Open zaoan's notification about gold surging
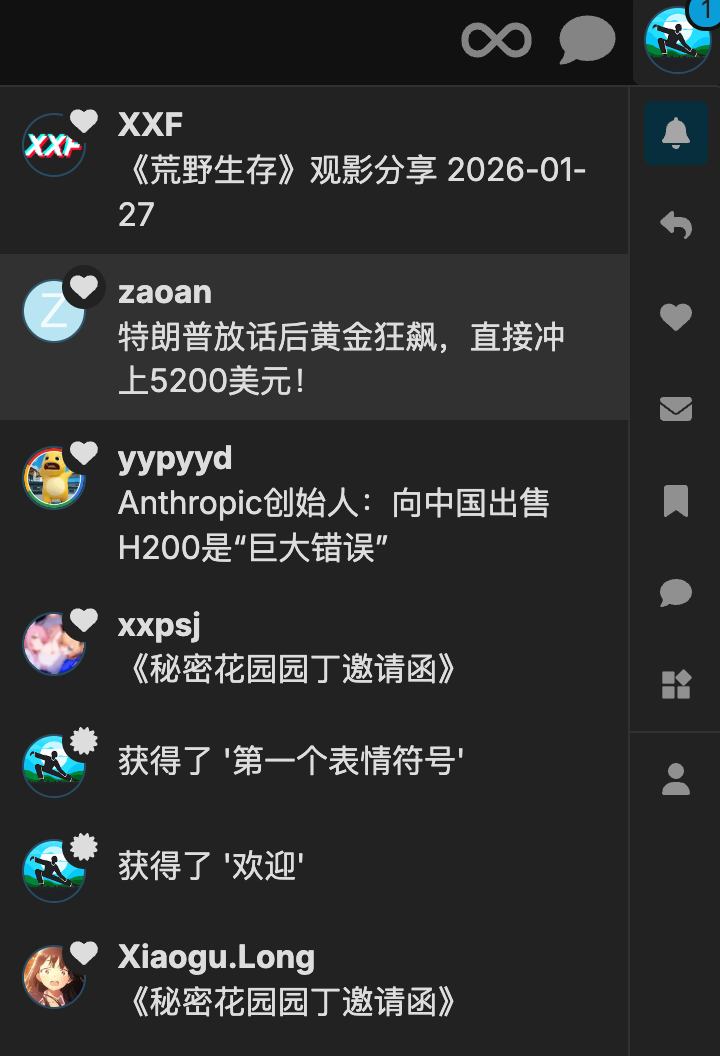720x1056 pixels. point(314,337)
